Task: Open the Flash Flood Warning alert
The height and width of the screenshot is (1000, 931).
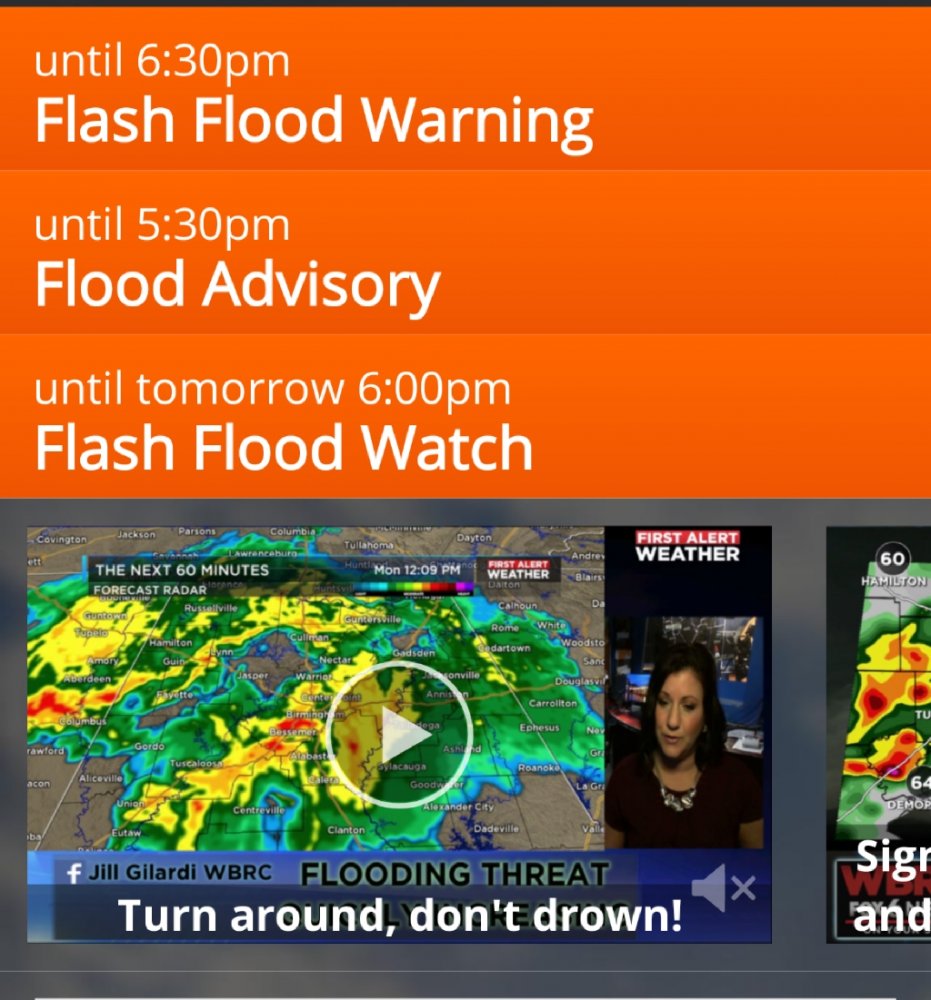Action: click(465, 90)
